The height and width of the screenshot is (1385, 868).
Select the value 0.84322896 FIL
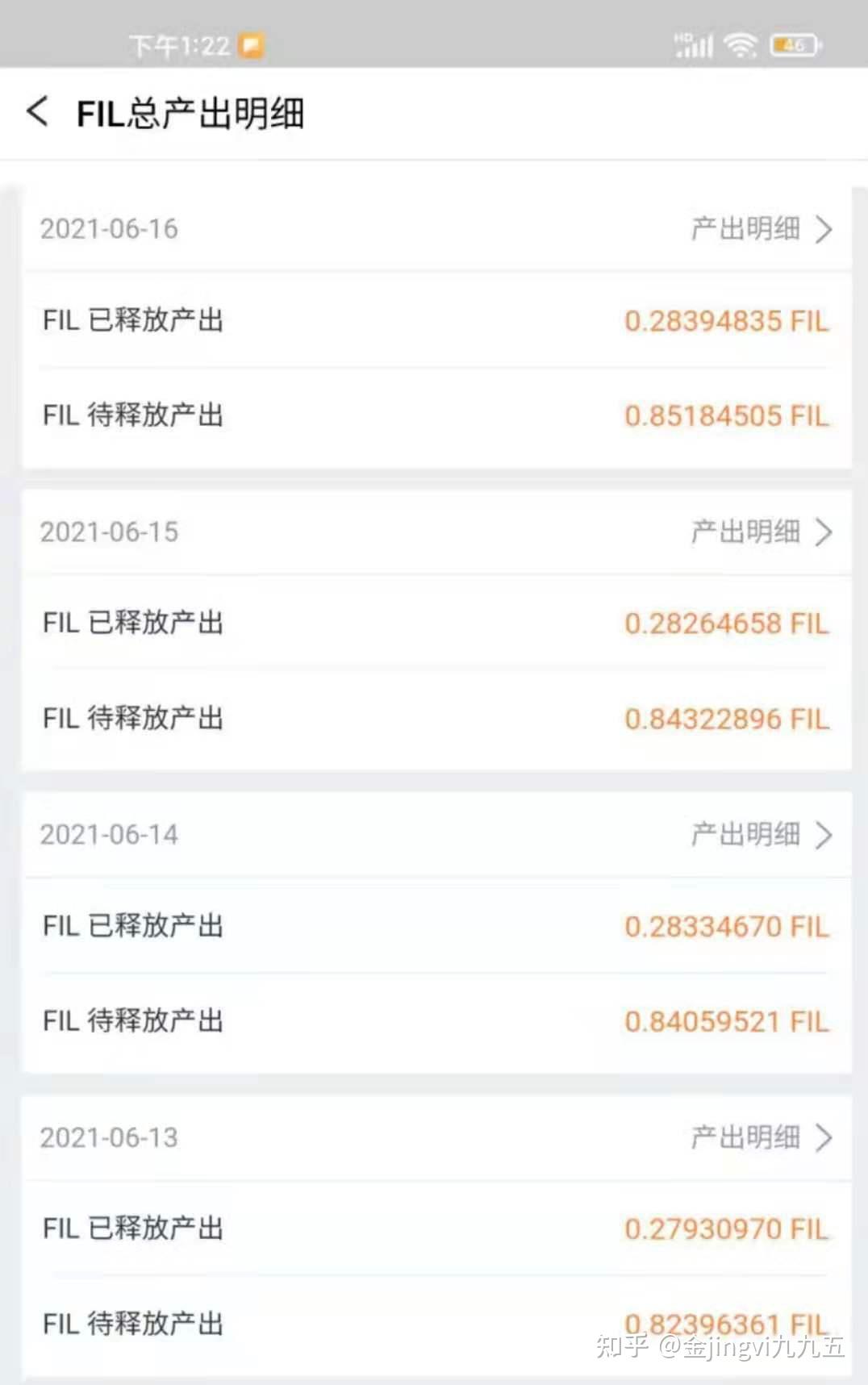(727, 718)
